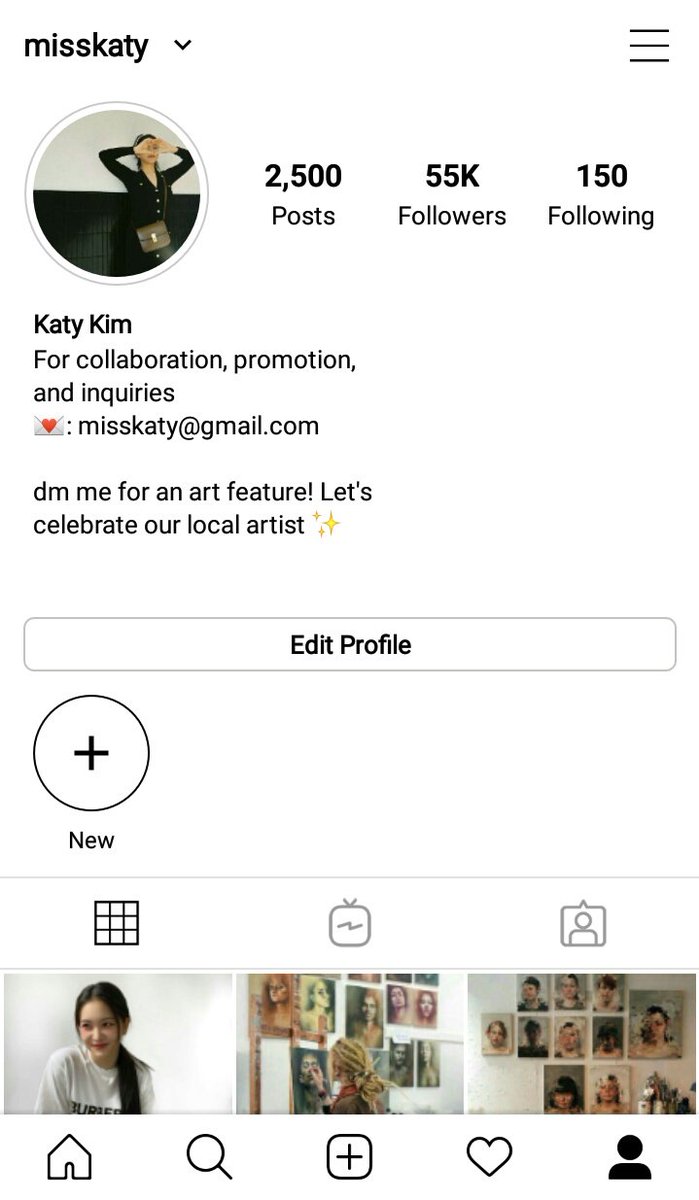699x1200 pixels.
Task: Switch to the tagged photos tab
Action: pos(583,923)
